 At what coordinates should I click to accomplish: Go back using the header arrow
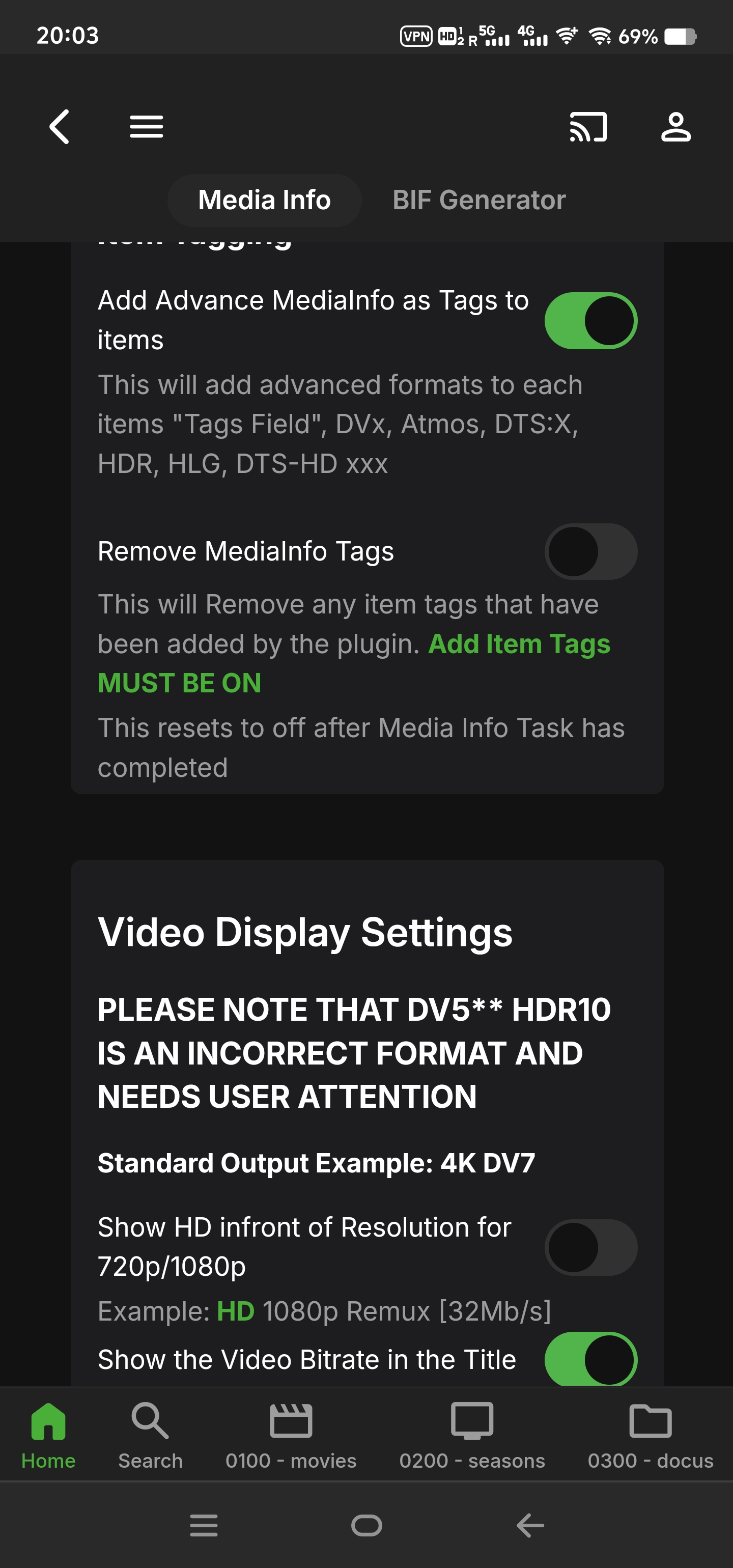click(59, 127)
